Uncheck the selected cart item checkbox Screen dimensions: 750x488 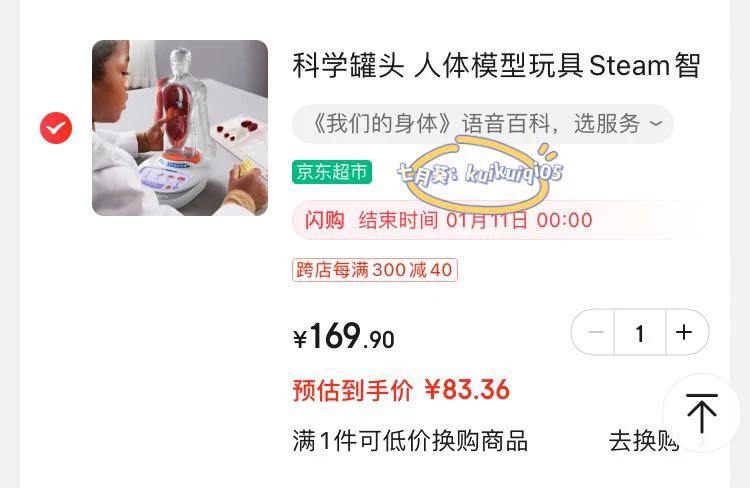[x=56, y=128]
